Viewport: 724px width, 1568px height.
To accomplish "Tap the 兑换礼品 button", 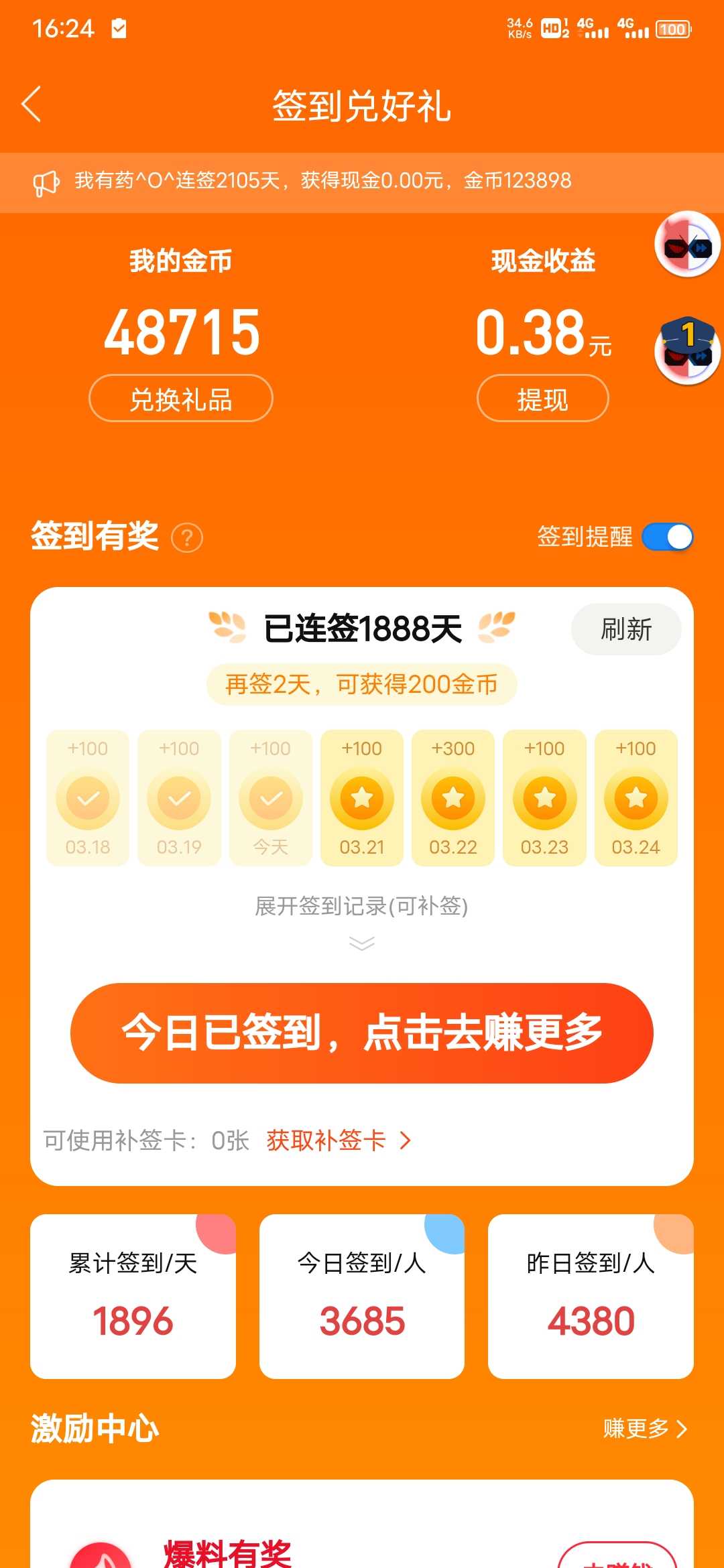I will point(181,398).
